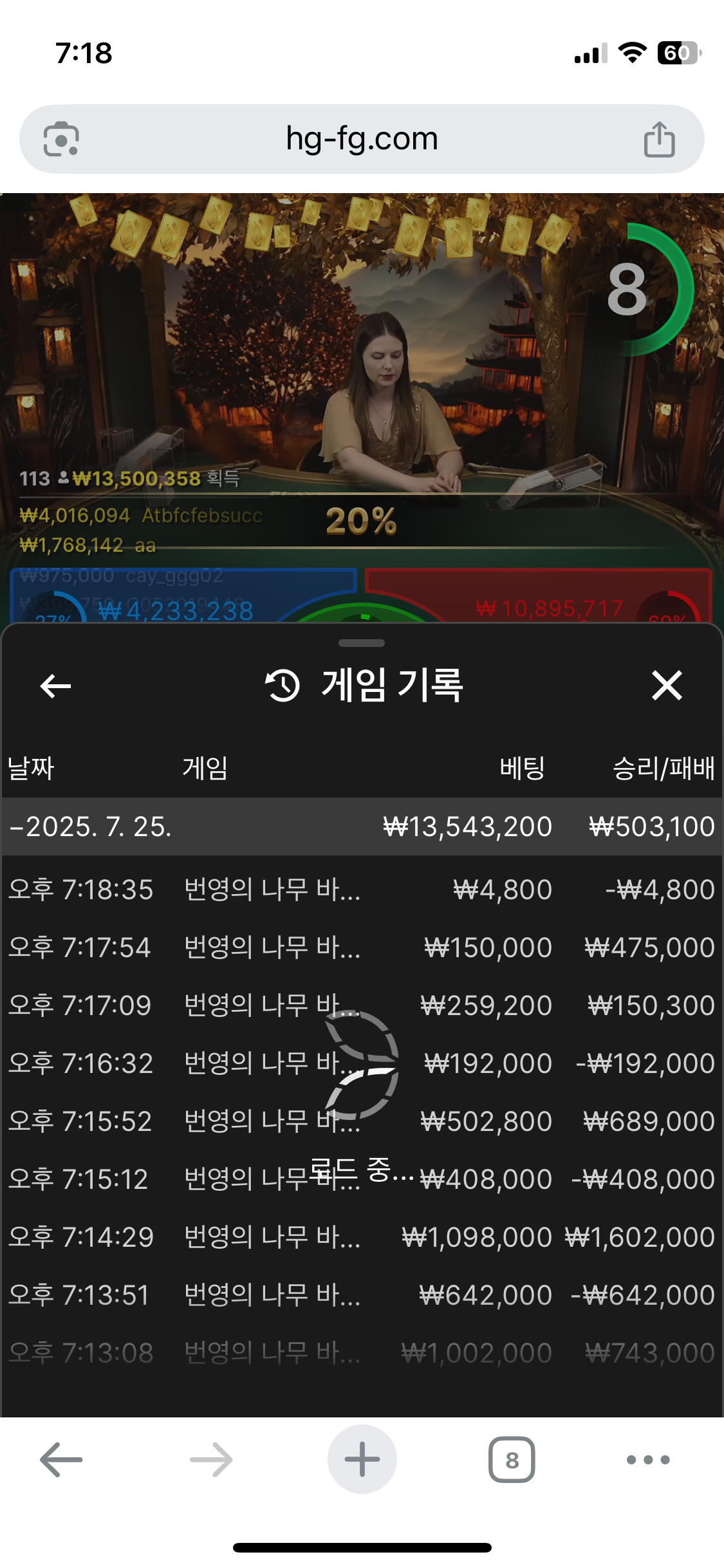Show the 8 open tabs
Viewport: 724px width, 1568px height.
pyautogui.click(x=512, y=1460)
